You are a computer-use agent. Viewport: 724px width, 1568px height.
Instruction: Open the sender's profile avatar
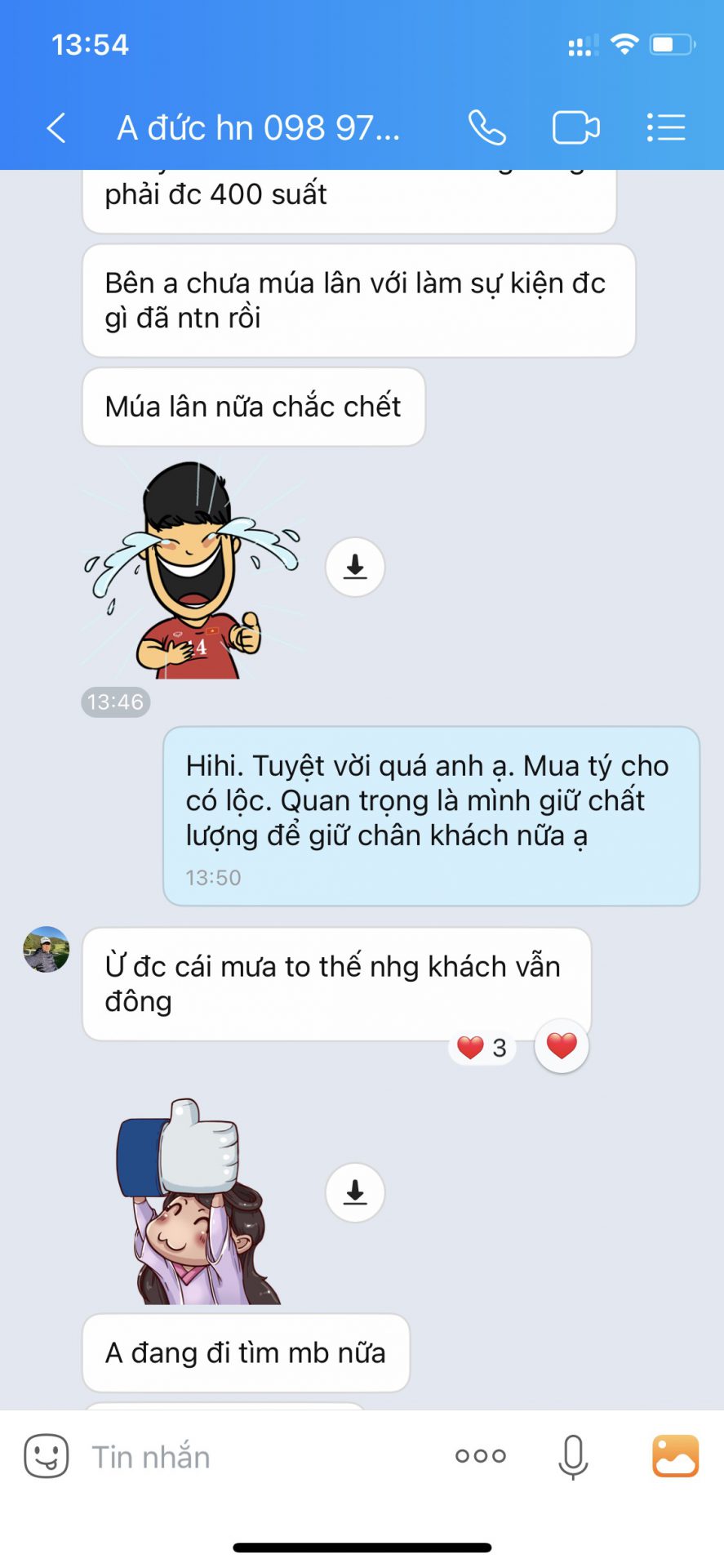click(47, 950)
